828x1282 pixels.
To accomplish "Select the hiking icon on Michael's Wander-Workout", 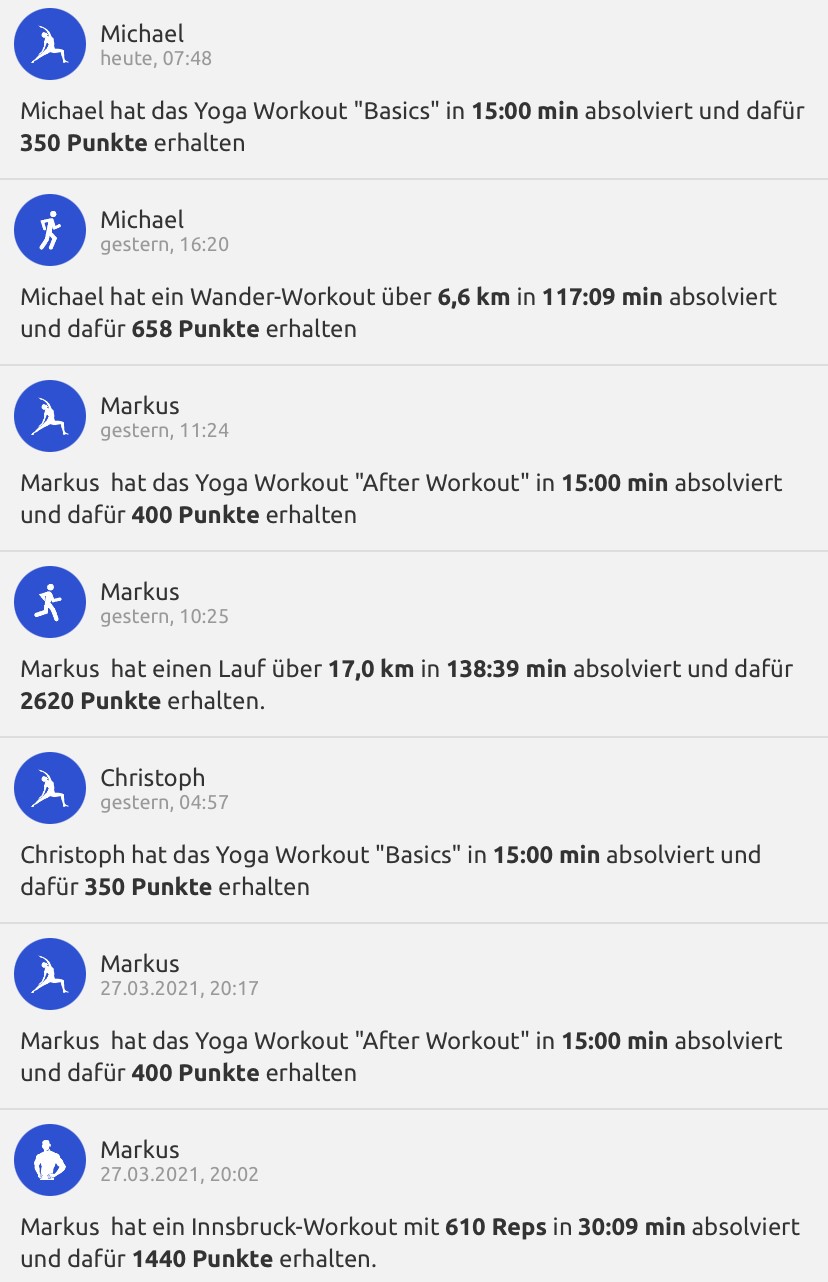I will click(50, 230).
